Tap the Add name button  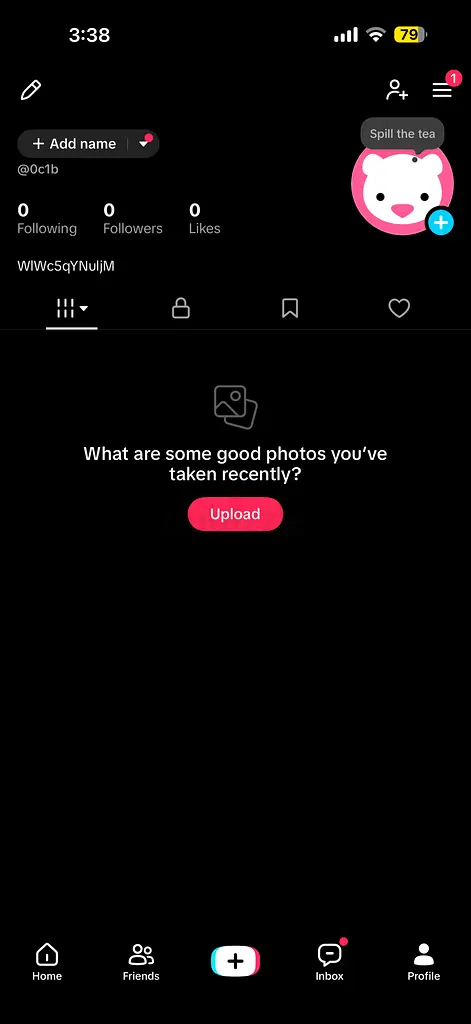tap(74, 144)
